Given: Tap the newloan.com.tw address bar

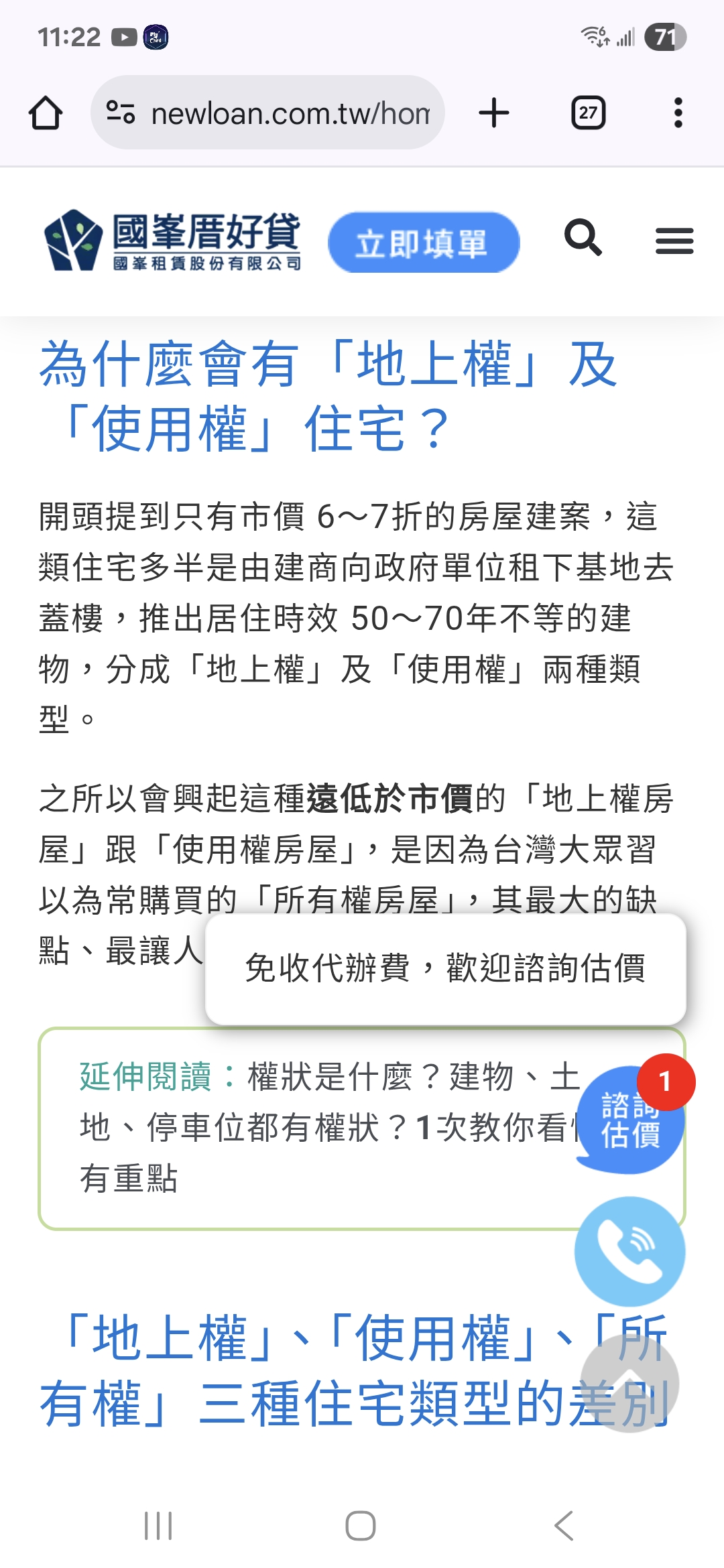Looking at the screenshot, I should pyautogui.click(x=267, y=113).
